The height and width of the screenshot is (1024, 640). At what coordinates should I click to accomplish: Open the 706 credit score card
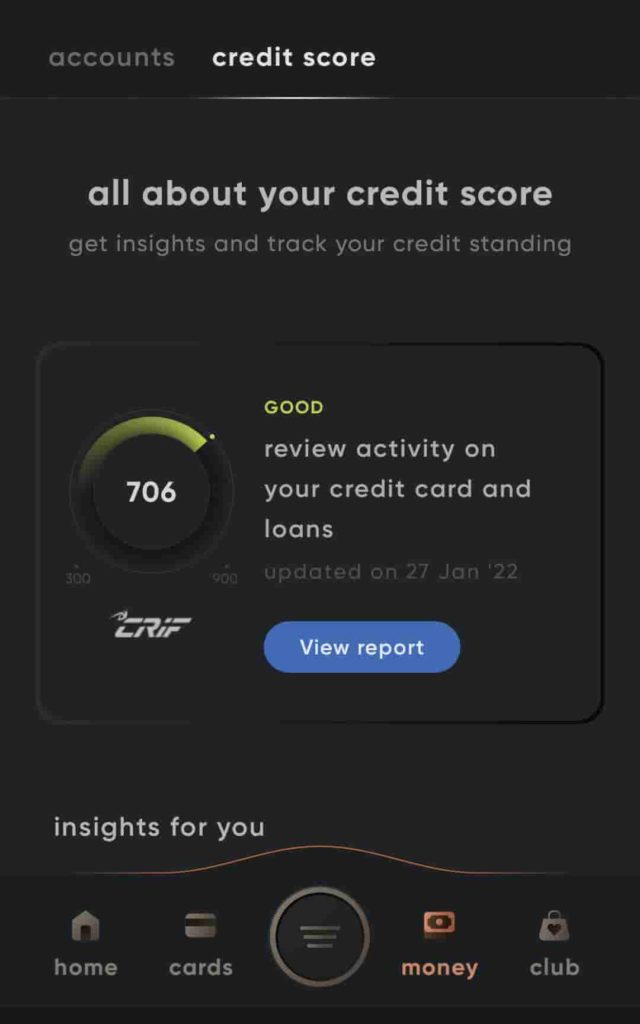[x=320, y=533]
